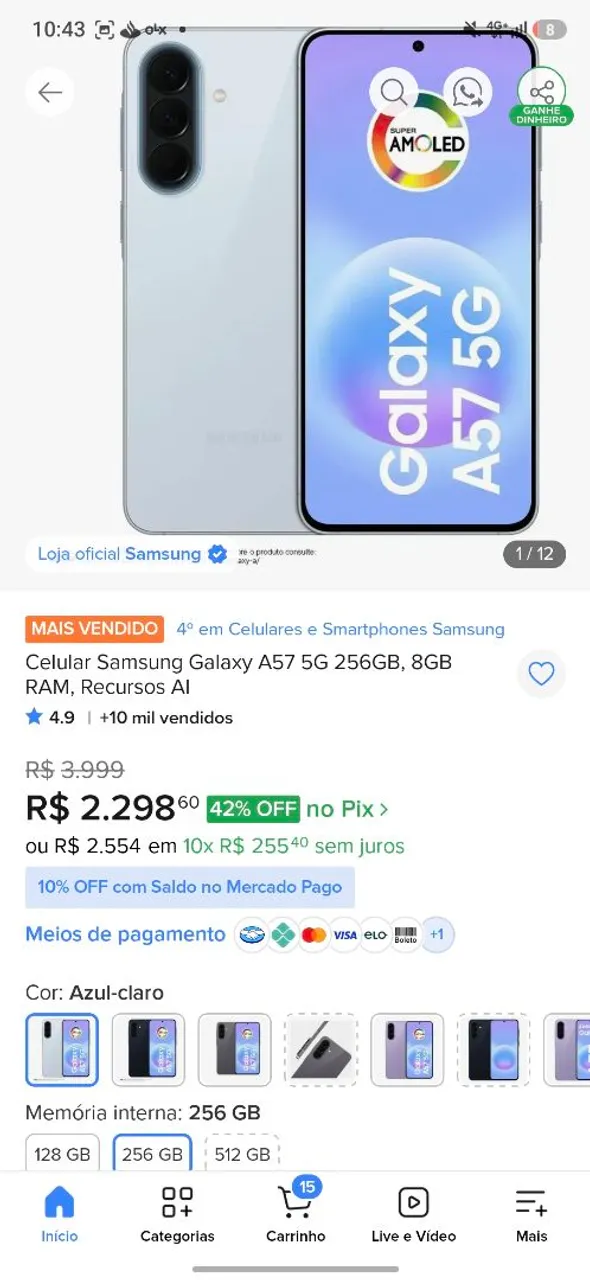Show the +1 additional payment methods
The height and width of the screenshot is (1280, 590).
[436, 935]
